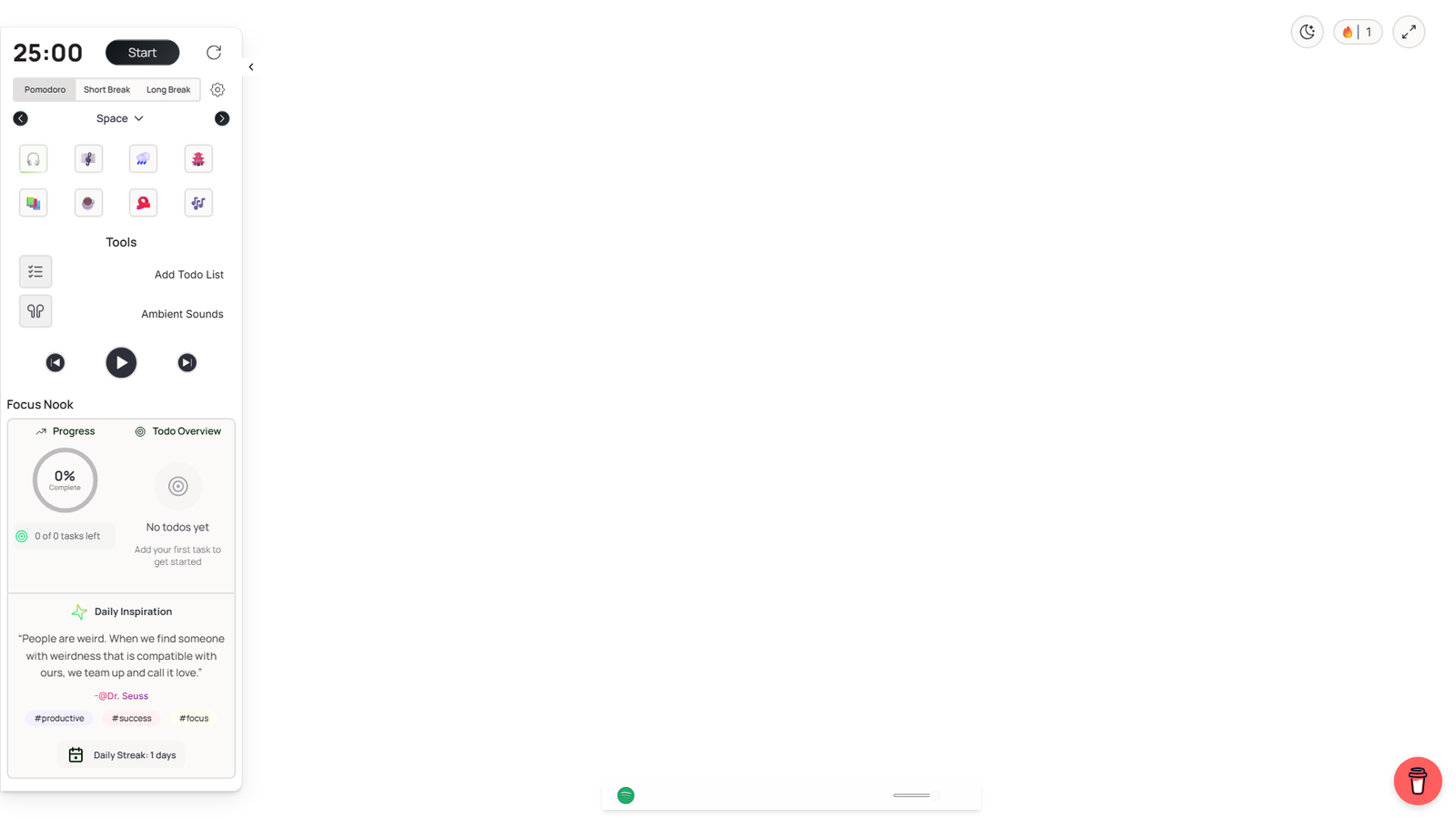The height and width of the screenshot is (819, 1456).
Task: Switch to the Short Break tab
Action: [x=106, y=89]
